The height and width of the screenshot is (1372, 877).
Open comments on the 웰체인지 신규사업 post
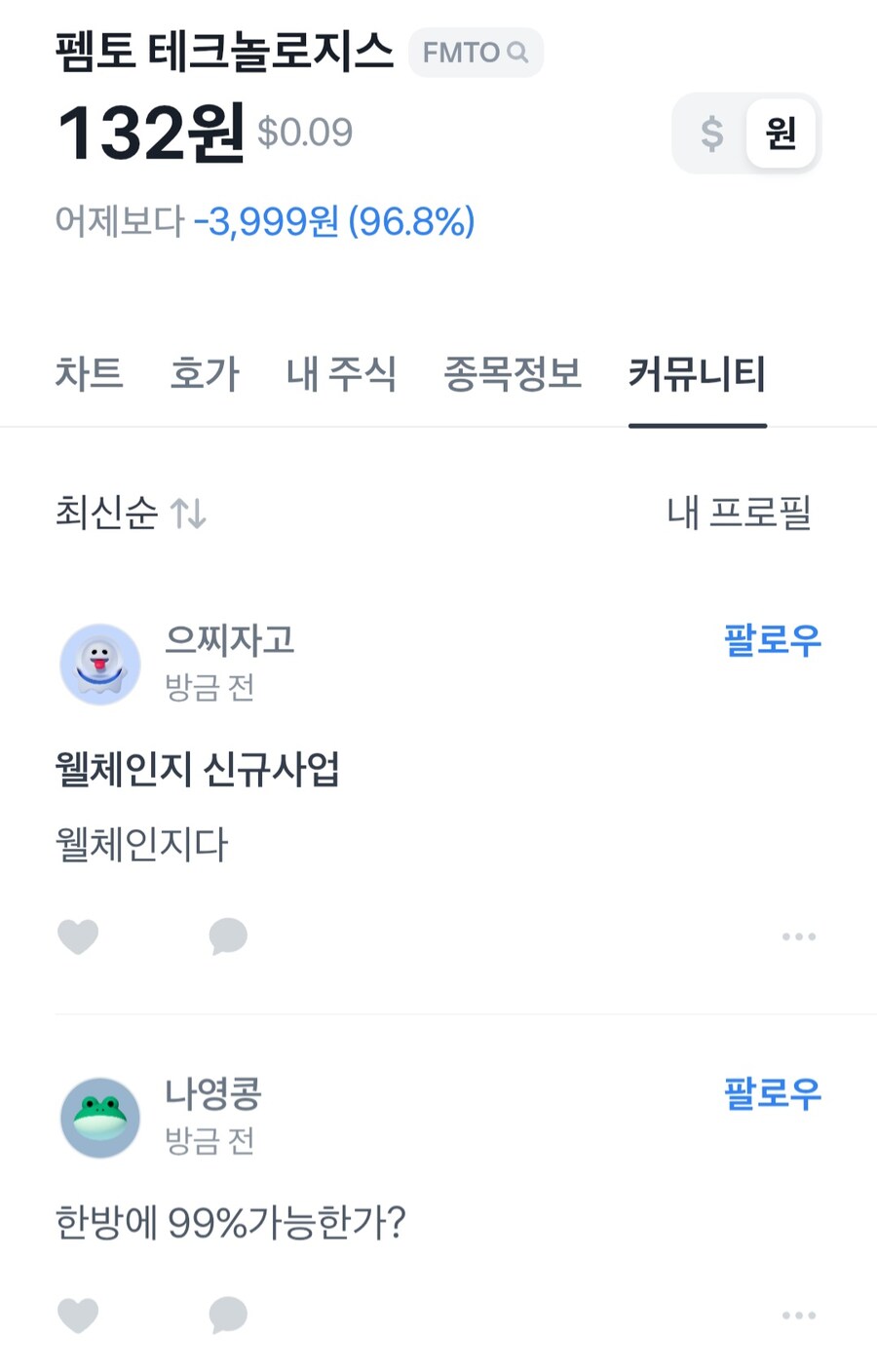point(228,936)
